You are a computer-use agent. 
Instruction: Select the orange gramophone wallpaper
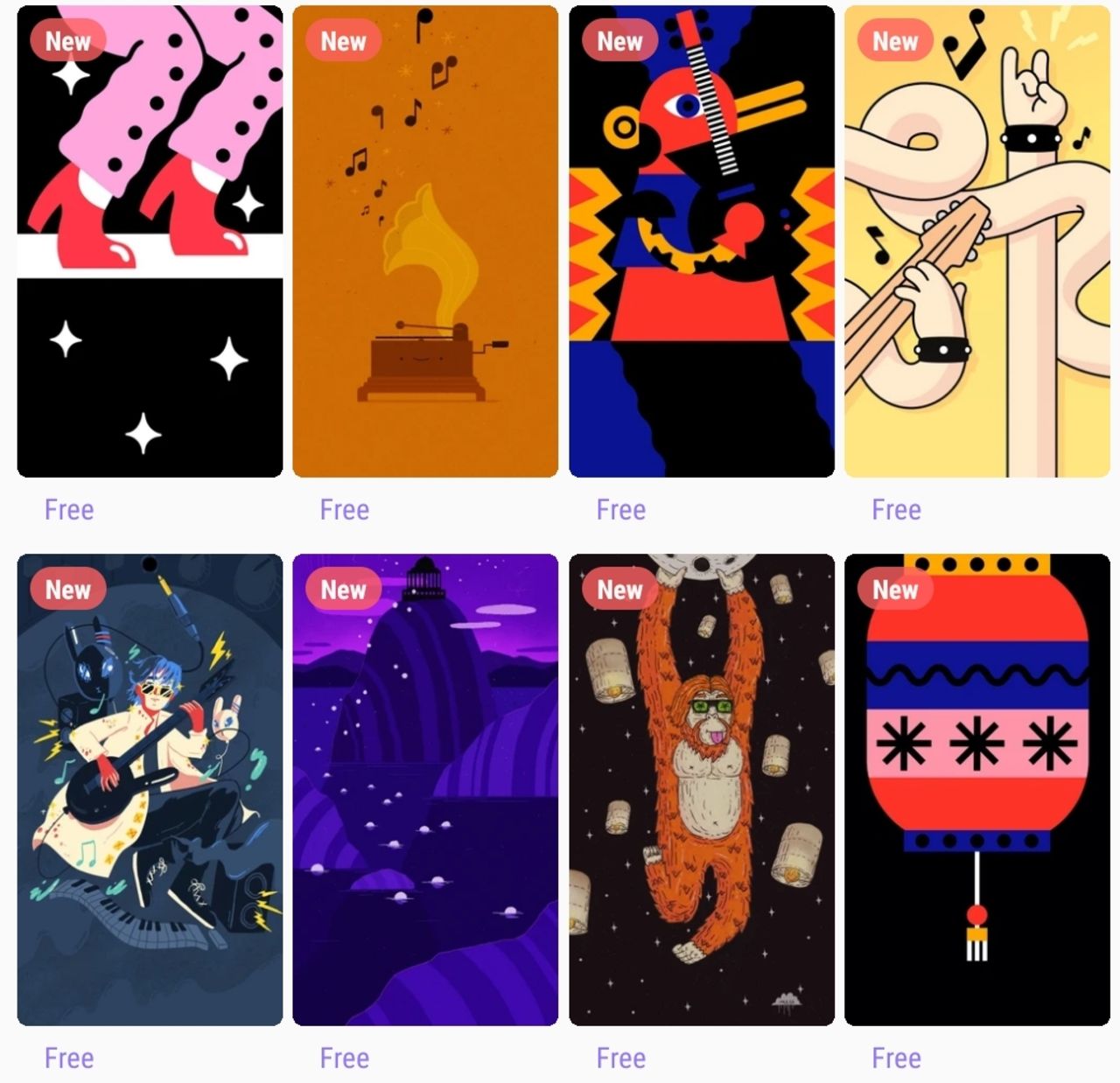click(x=425, y=241)
